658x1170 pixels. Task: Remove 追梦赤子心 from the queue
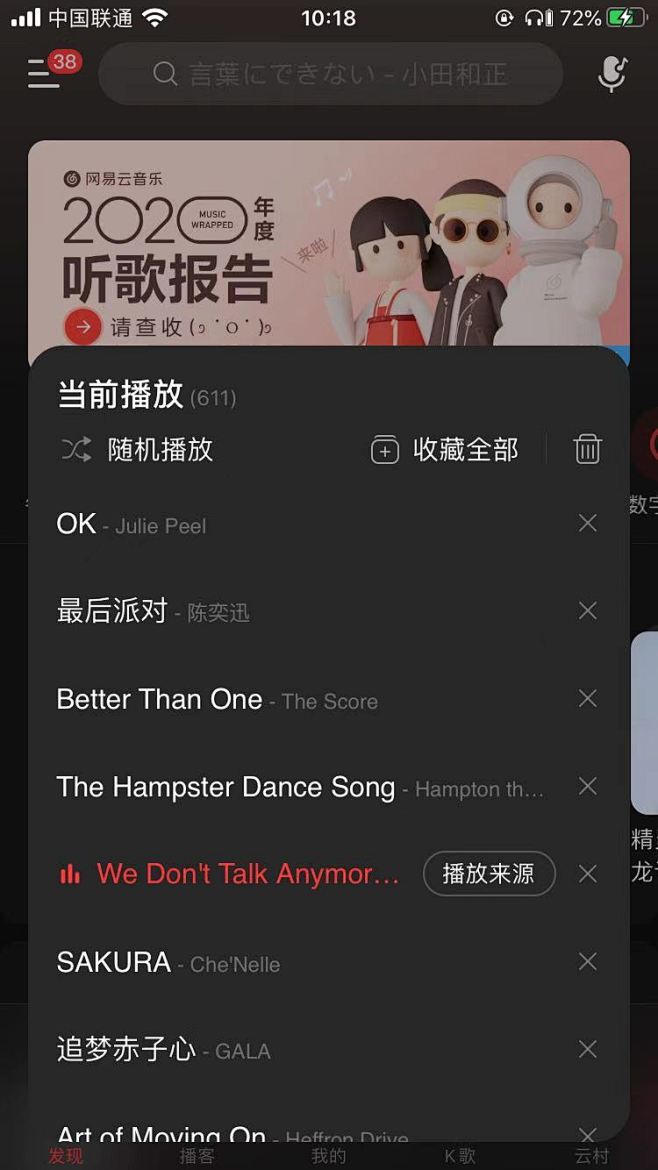coord(588,1049)
